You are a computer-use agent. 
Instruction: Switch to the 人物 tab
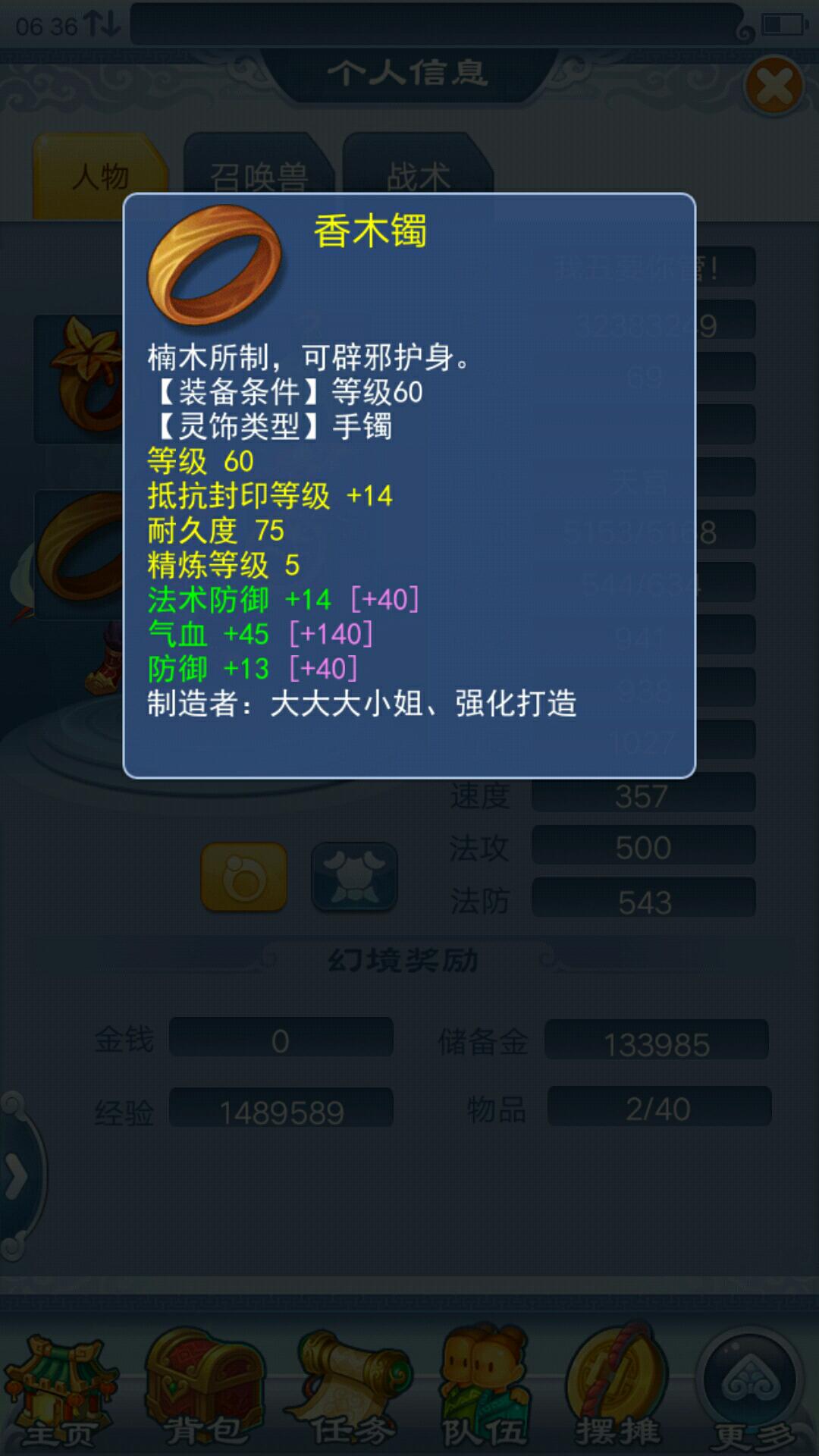[100, 176]
